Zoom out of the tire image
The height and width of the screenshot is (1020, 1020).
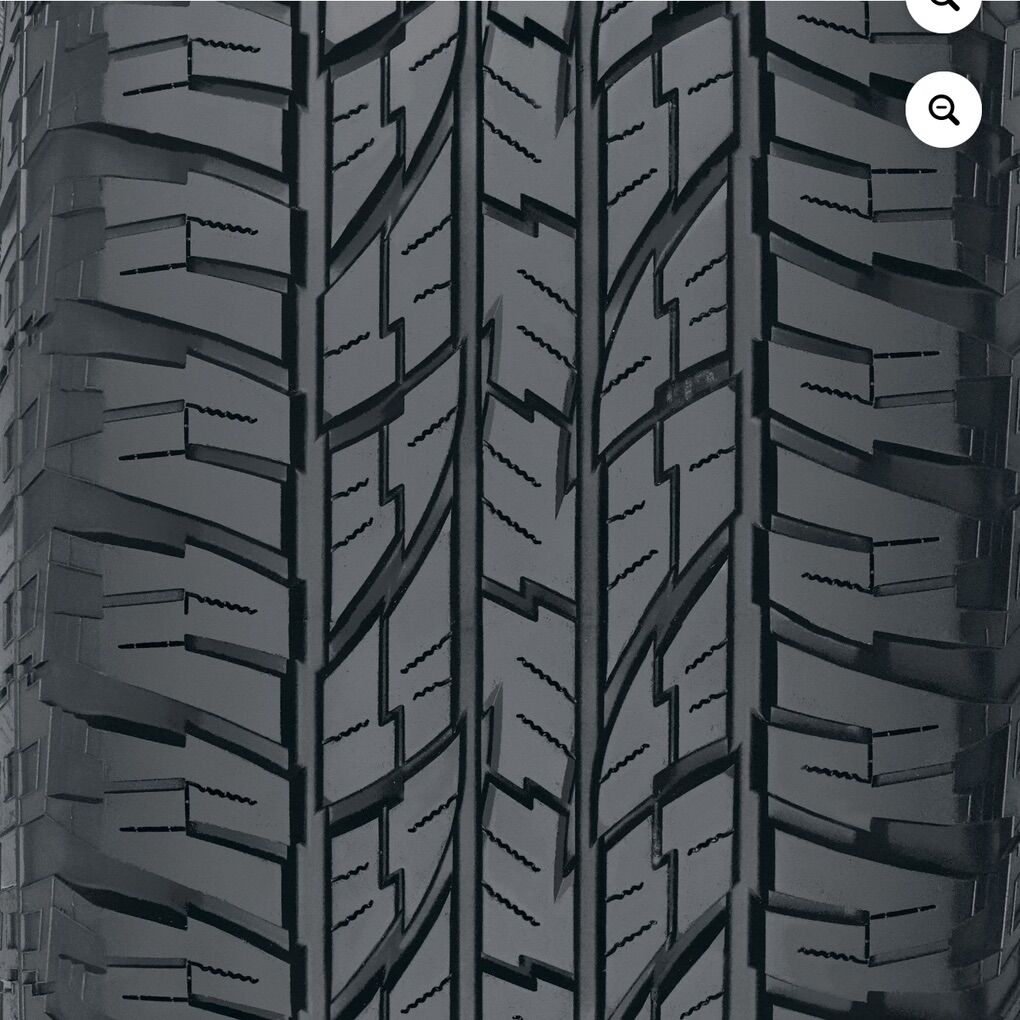pyautogui.click(x=943, y=109)
